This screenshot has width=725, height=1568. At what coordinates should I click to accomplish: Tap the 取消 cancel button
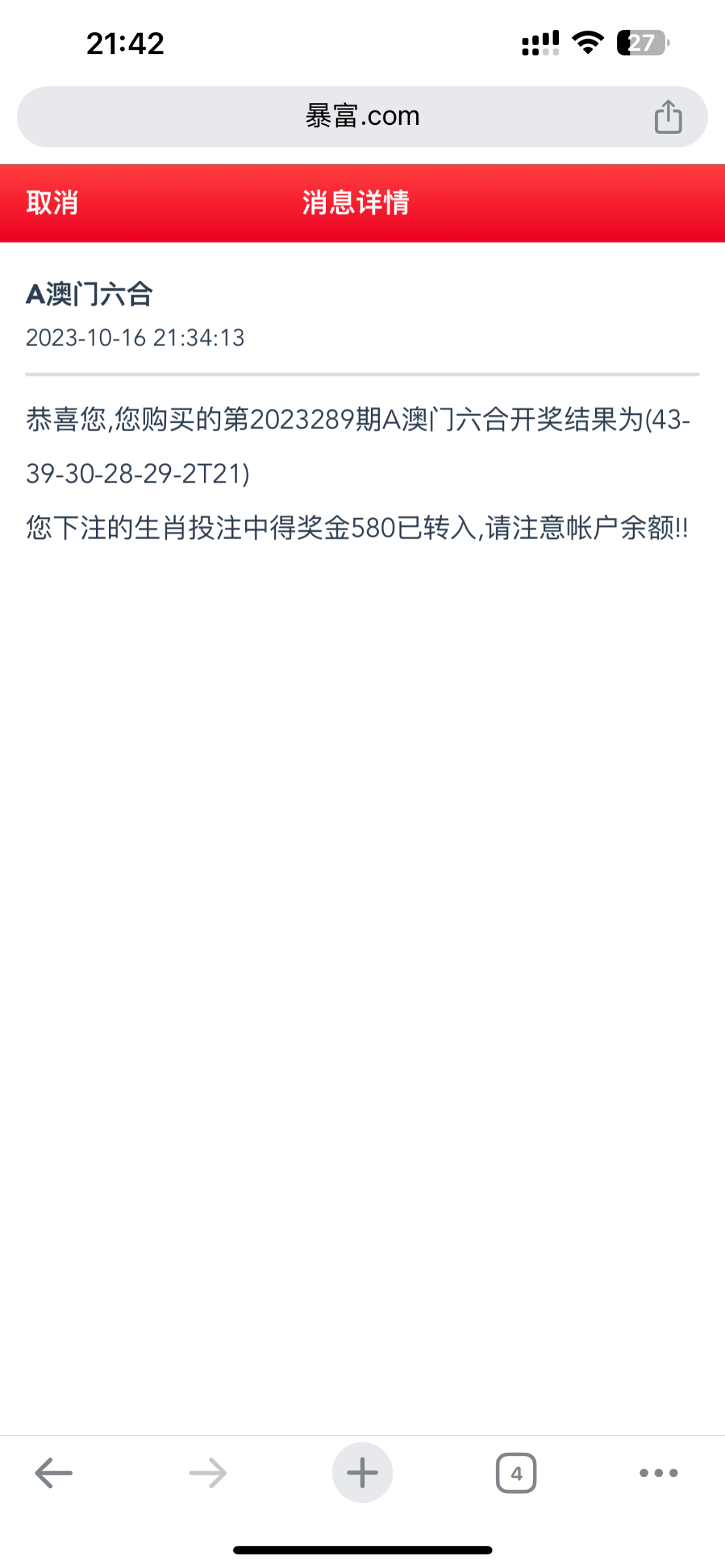[x=52, y=203]
